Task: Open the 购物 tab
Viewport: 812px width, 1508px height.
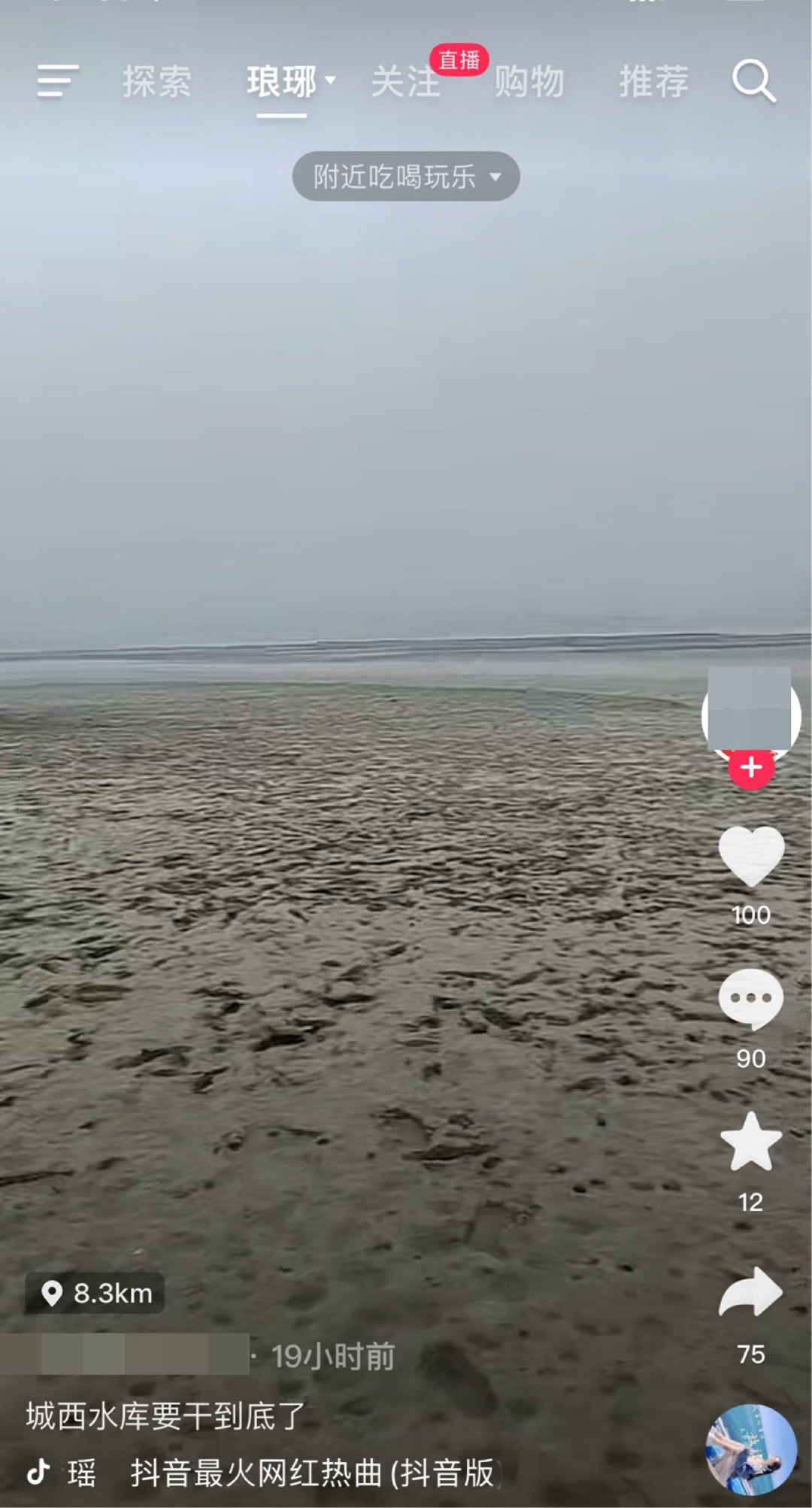Action: 529,81
